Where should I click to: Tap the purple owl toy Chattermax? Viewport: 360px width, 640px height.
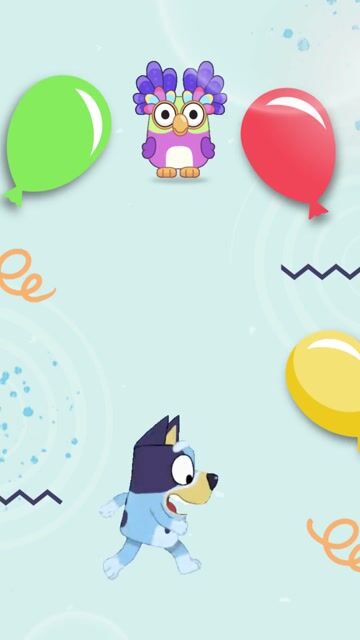click(180, 120)
